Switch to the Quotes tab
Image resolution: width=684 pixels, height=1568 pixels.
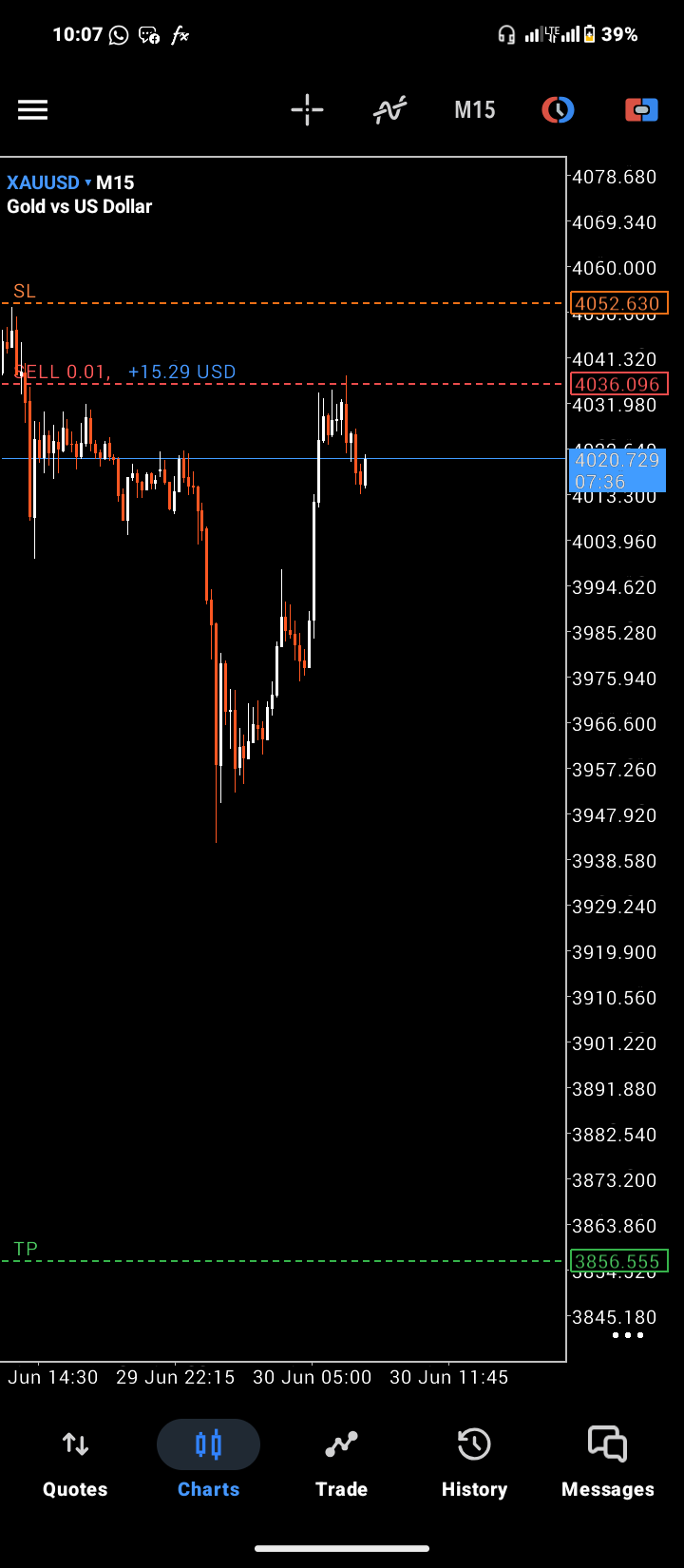click(75, 1463)
